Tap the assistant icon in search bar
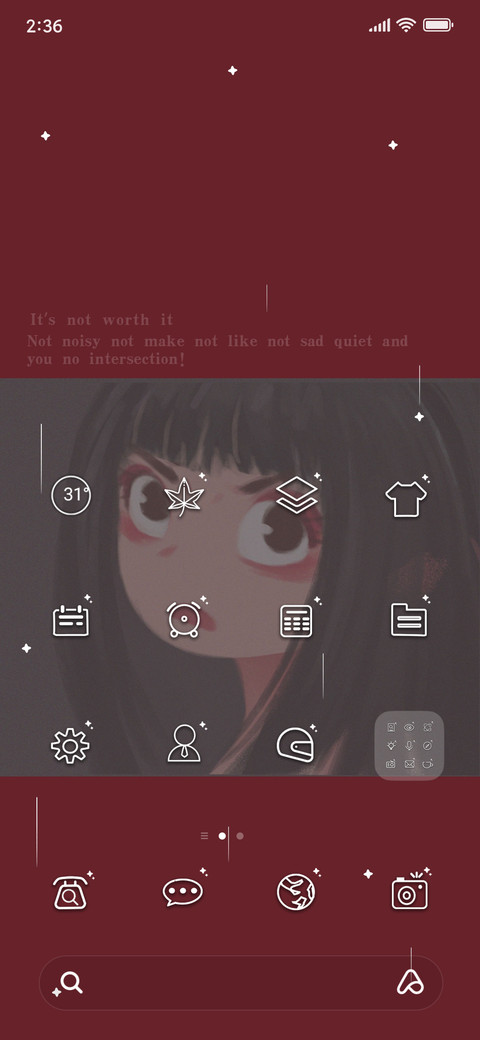The height and width of the screenshot is (1040, 480). (410, 982)
